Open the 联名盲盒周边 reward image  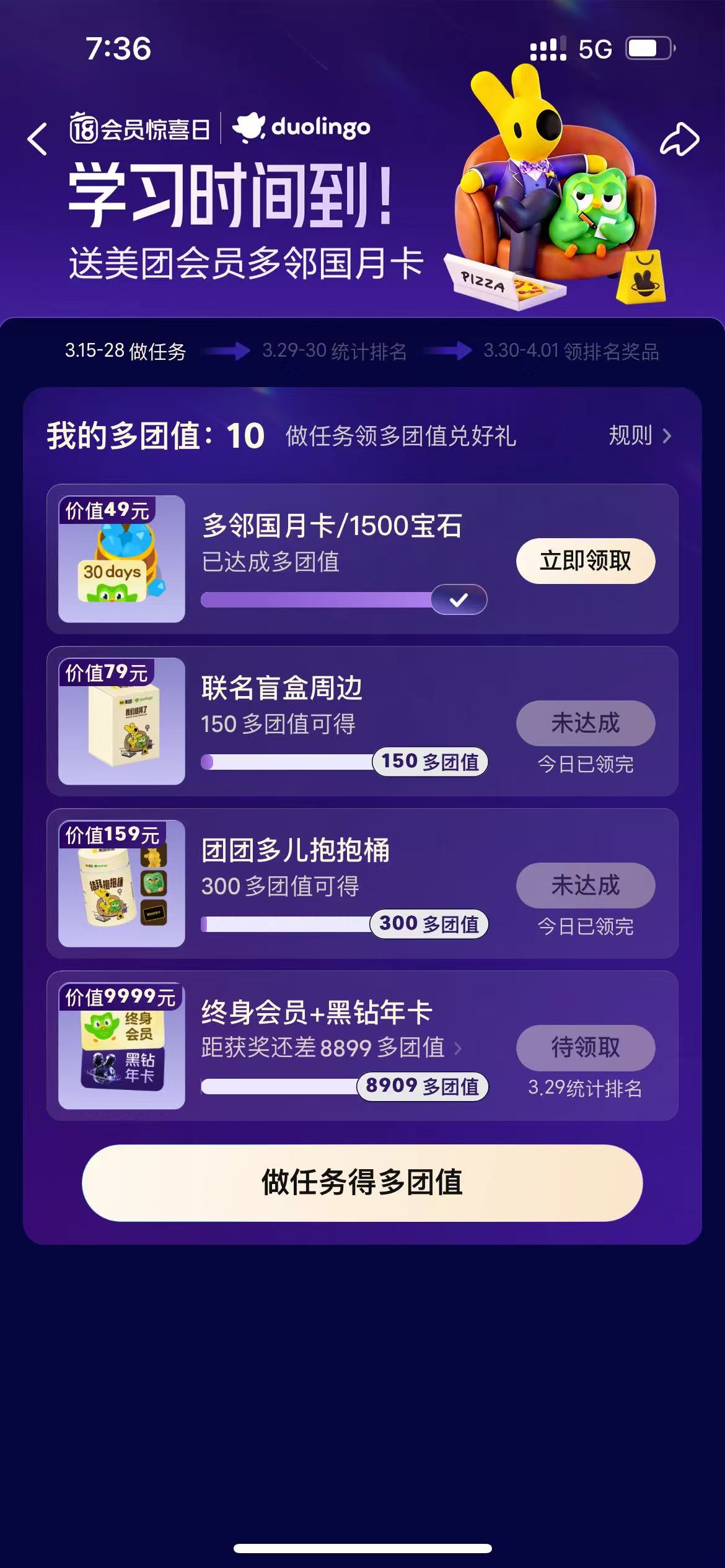121,721
